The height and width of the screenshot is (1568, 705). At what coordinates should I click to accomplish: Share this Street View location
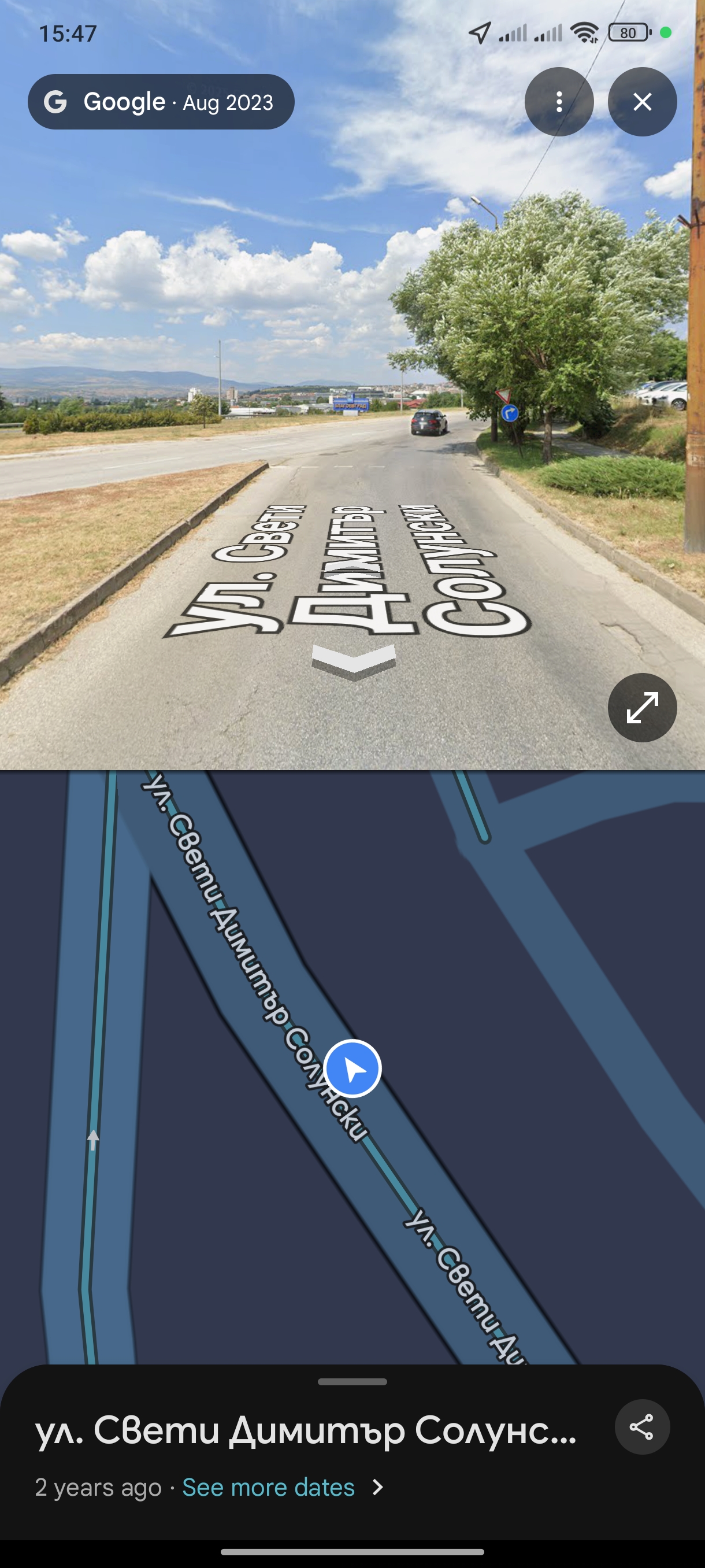click(641, 1427)
